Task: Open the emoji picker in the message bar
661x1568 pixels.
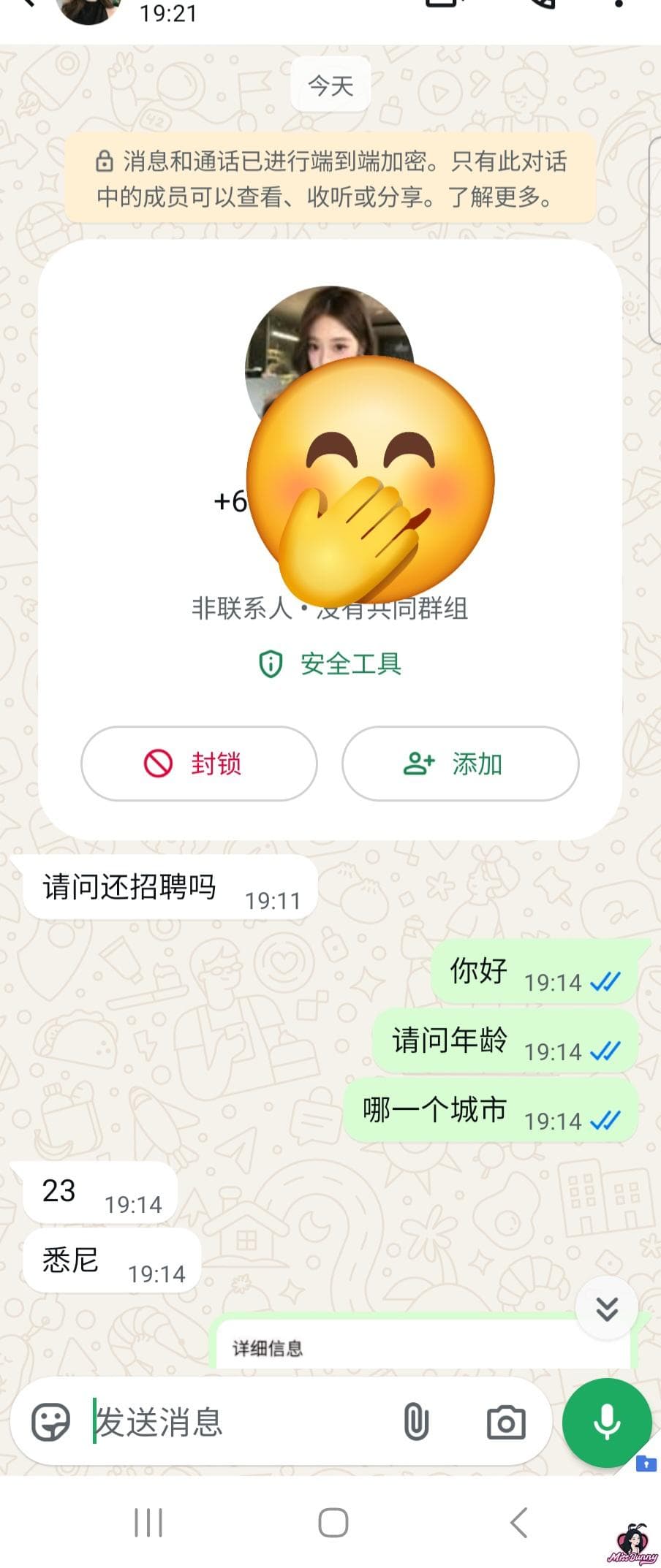Action: point(49,1423)
